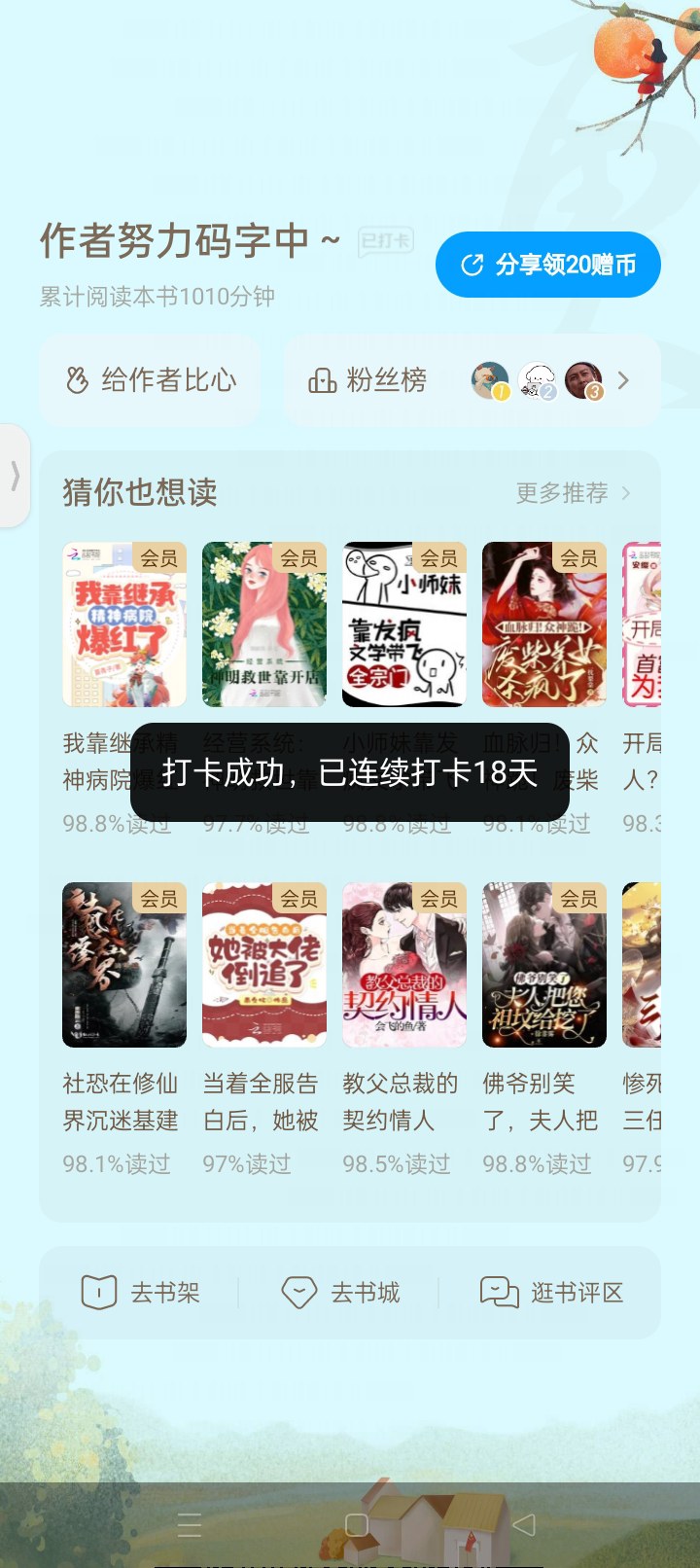Open the book 教父总裁的契约情人
This screenshot has width=700, height=1568.
click(404, 965)
